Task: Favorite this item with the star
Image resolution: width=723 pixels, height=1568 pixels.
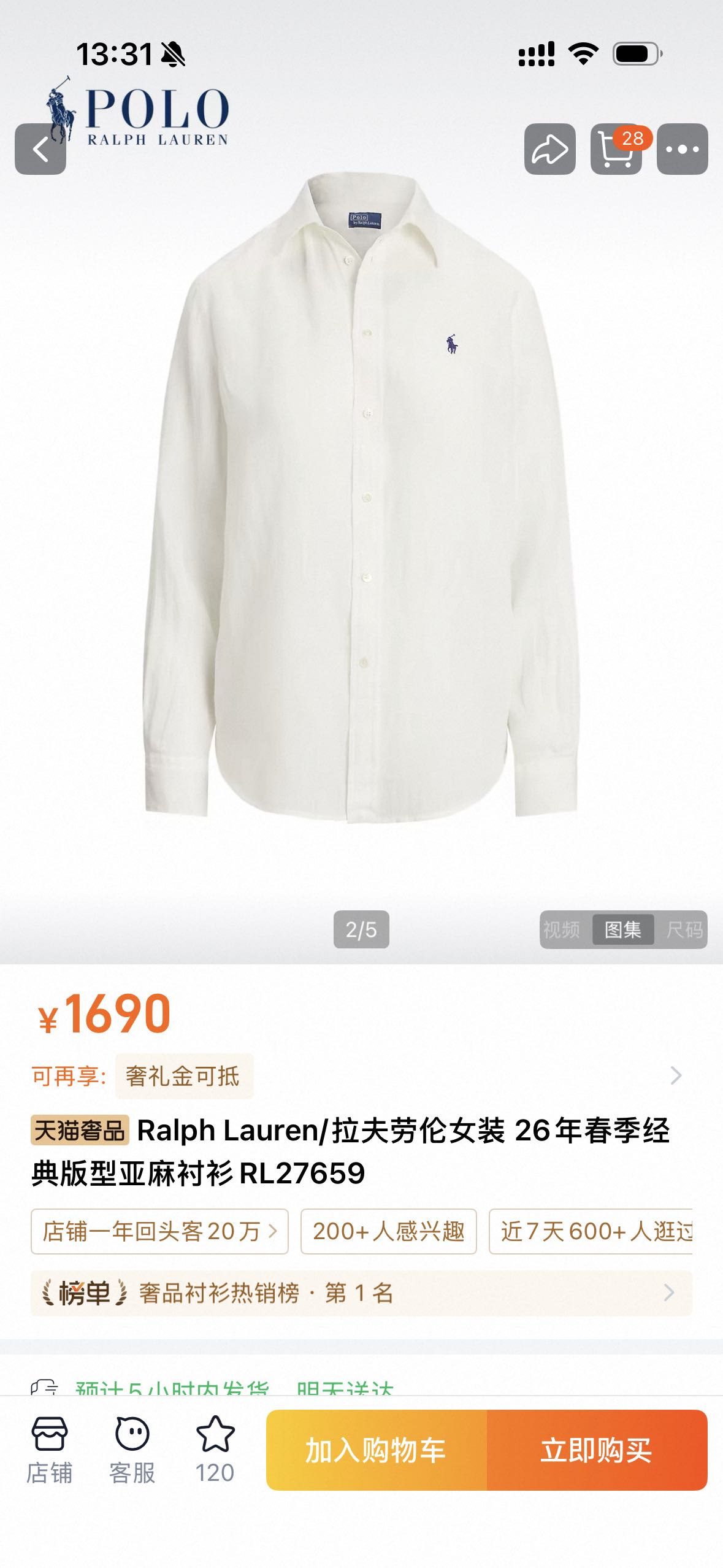Action: pos(215,1450)
